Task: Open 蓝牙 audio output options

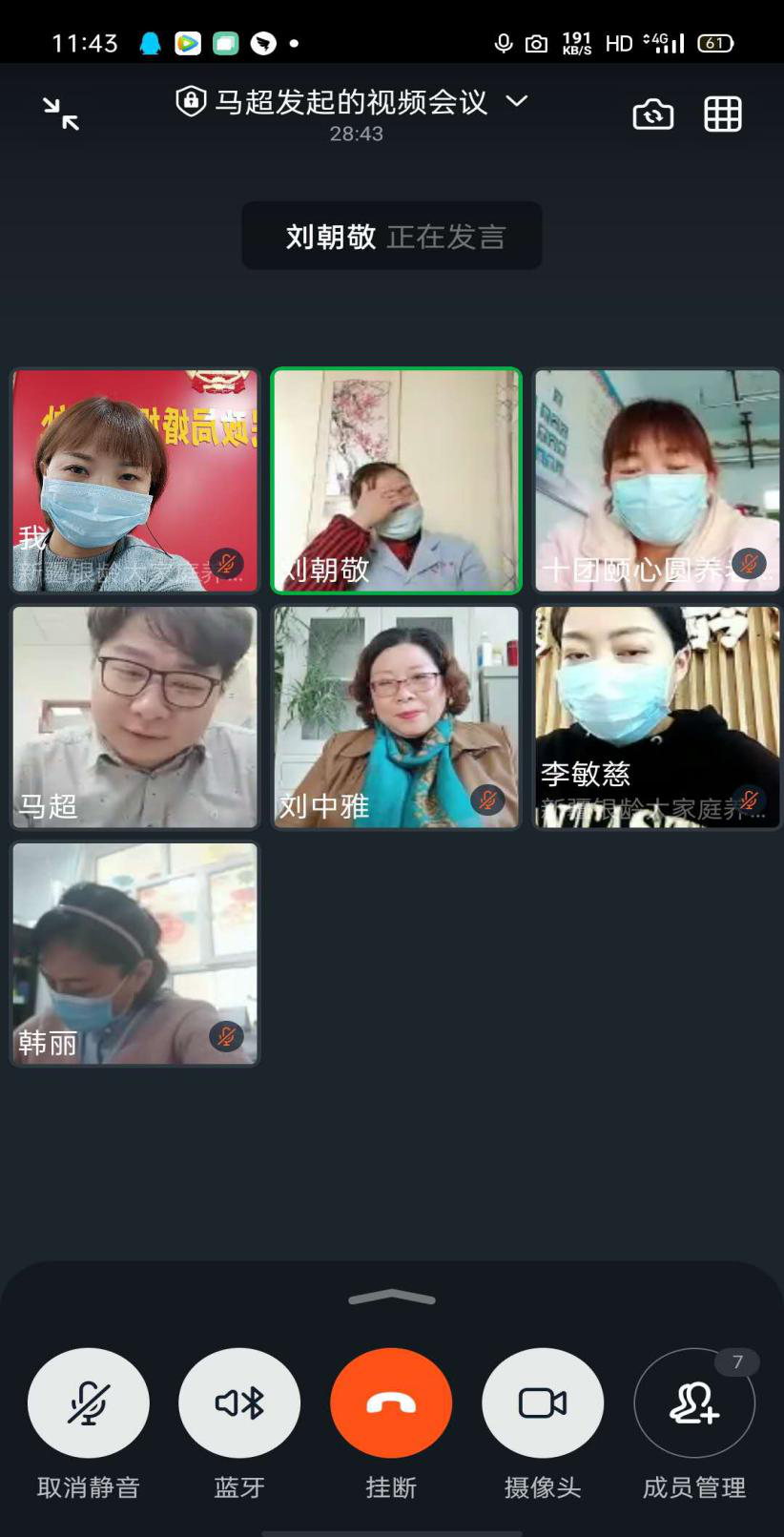Action: (239, 1403)
